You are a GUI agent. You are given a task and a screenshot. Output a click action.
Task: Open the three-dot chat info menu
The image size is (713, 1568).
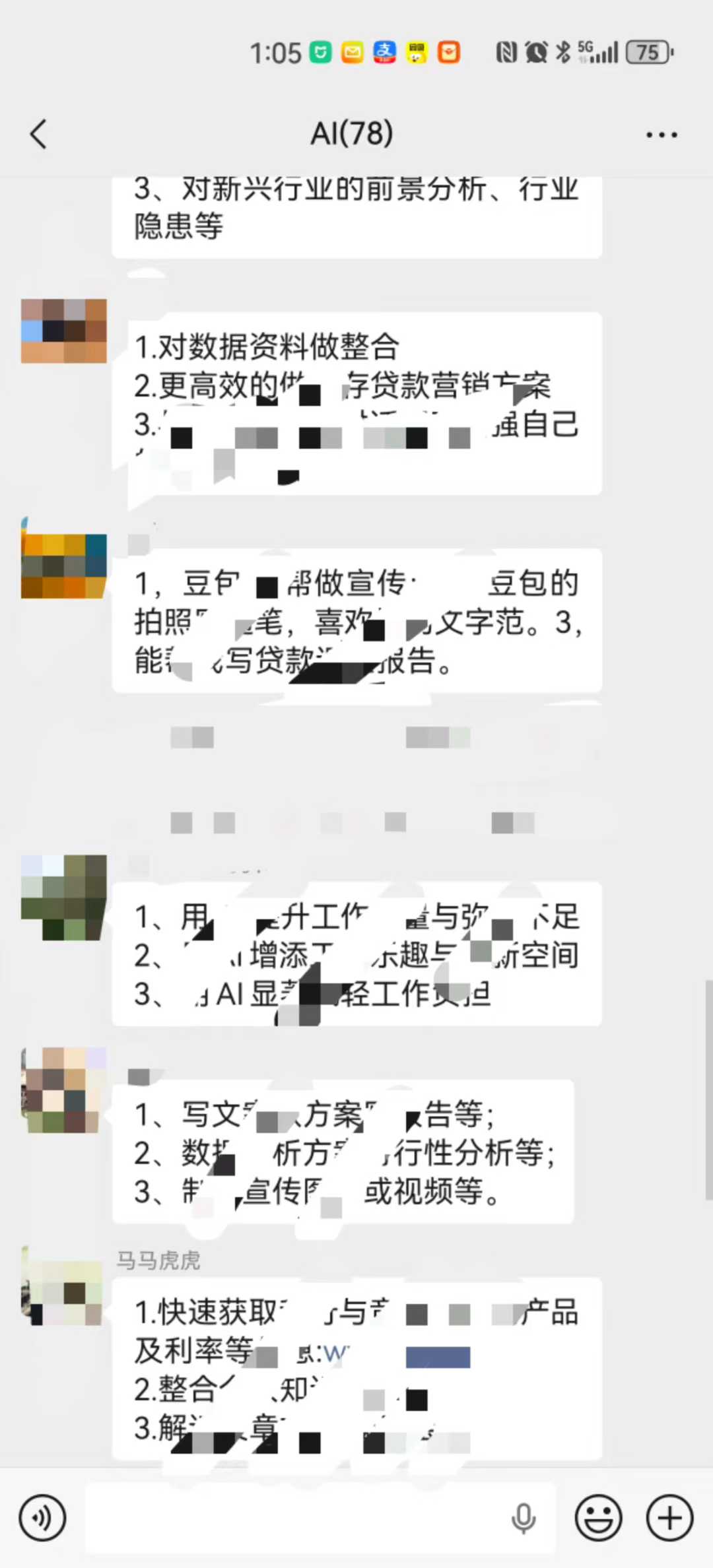click(x=661, y=135)
